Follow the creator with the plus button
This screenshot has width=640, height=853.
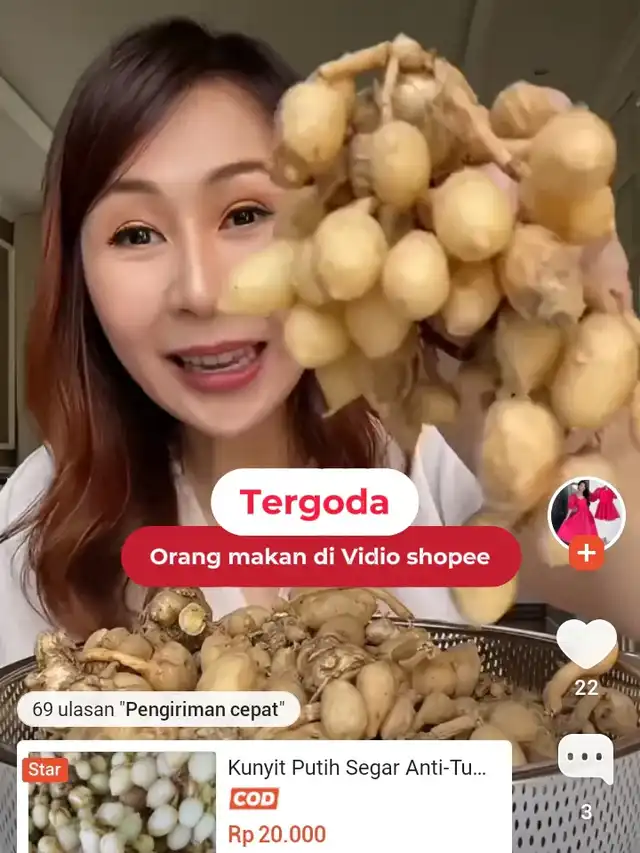[586, 552]
